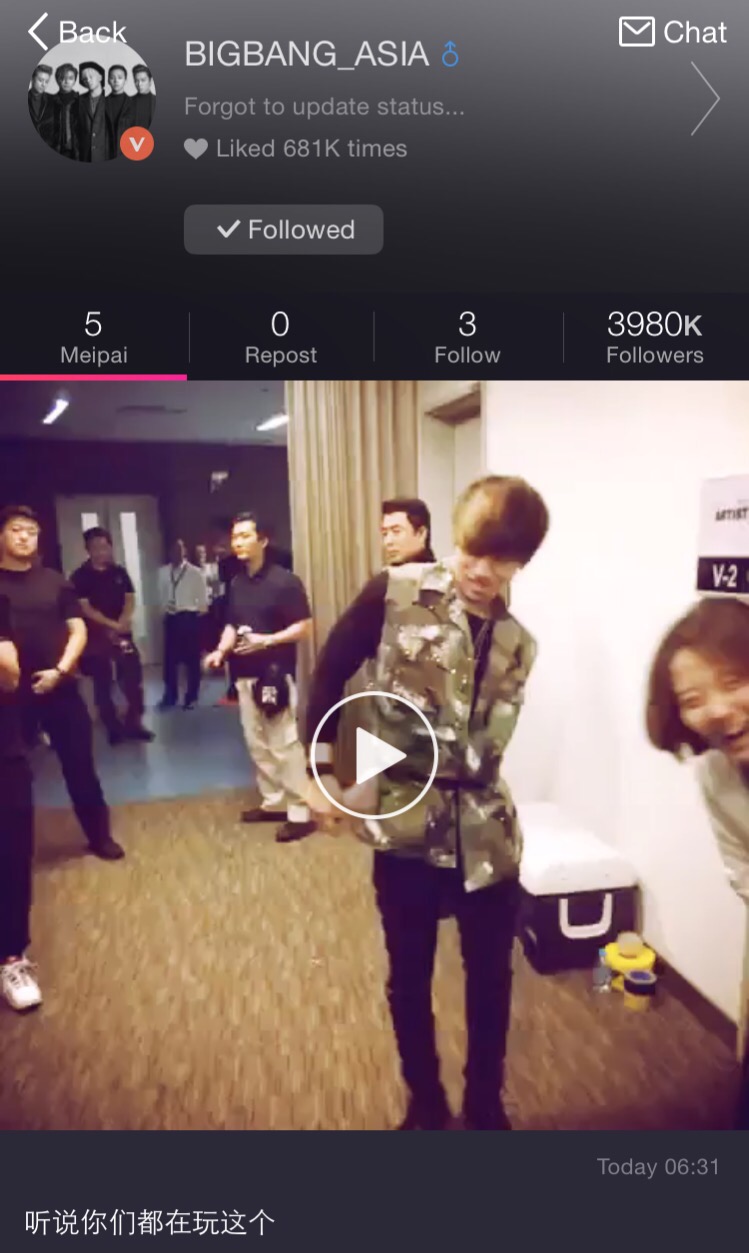Play the video post
Image resolution: width=749 pixels, height=1253 pixels.
(x=374, y=755)
